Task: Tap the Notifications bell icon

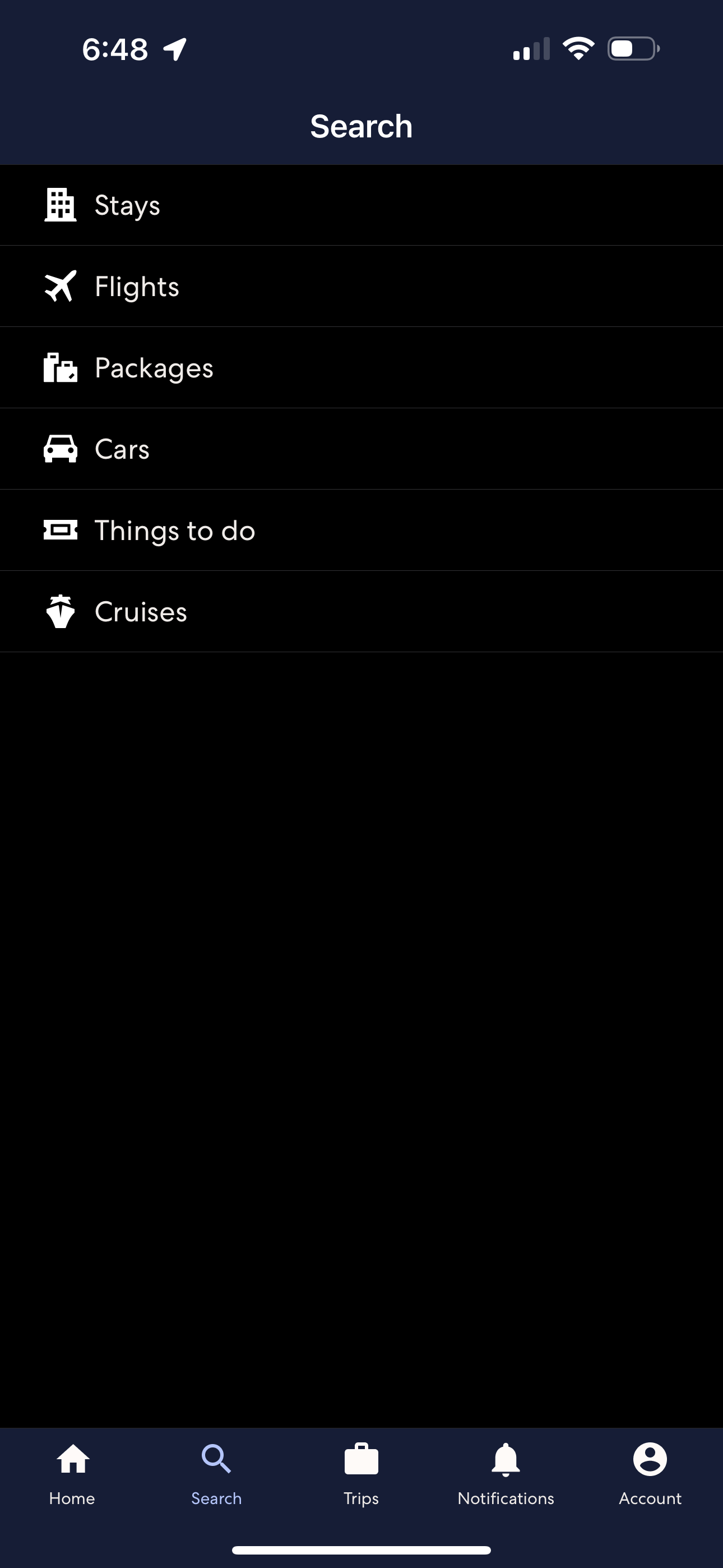Action: 505,1473
